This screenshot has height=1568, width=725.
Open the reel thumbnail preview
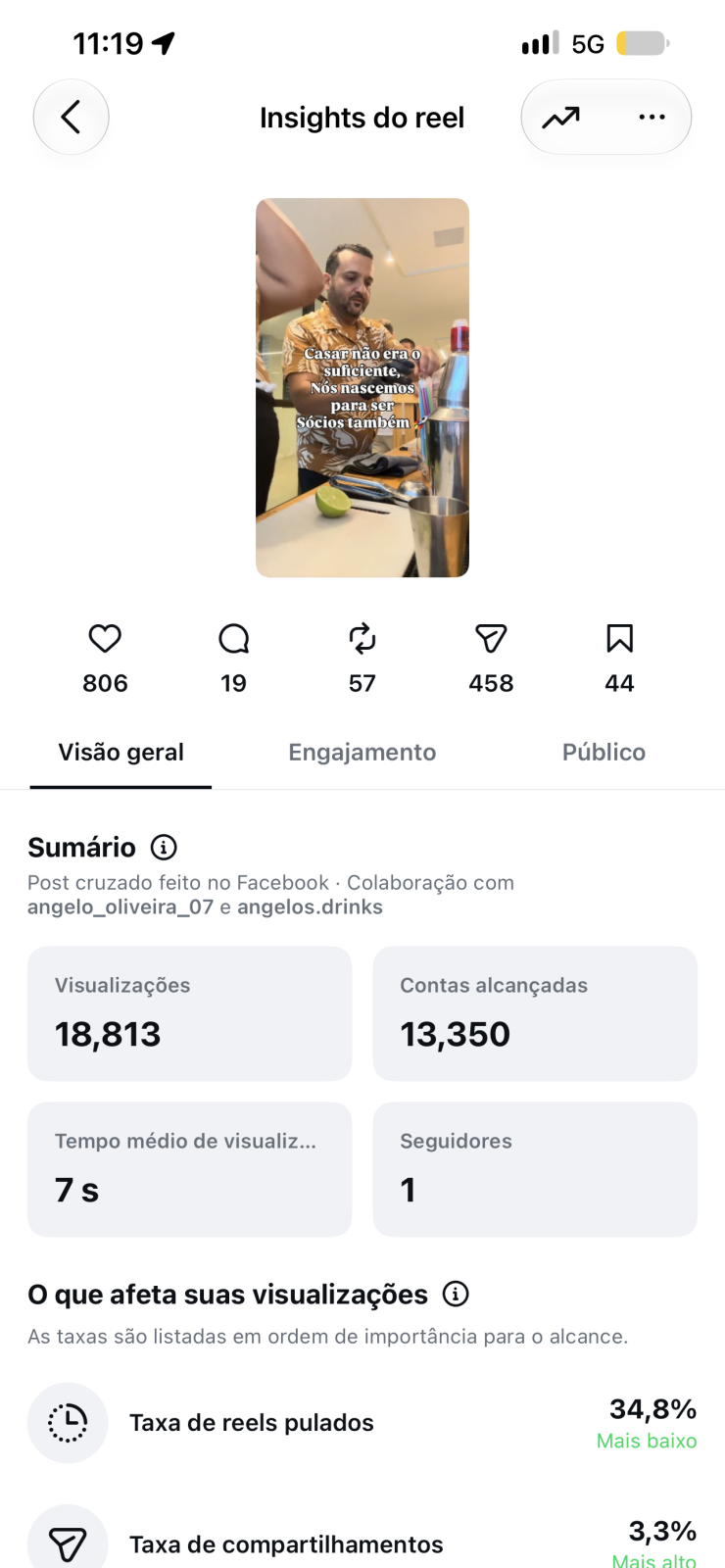coord(362,388)
